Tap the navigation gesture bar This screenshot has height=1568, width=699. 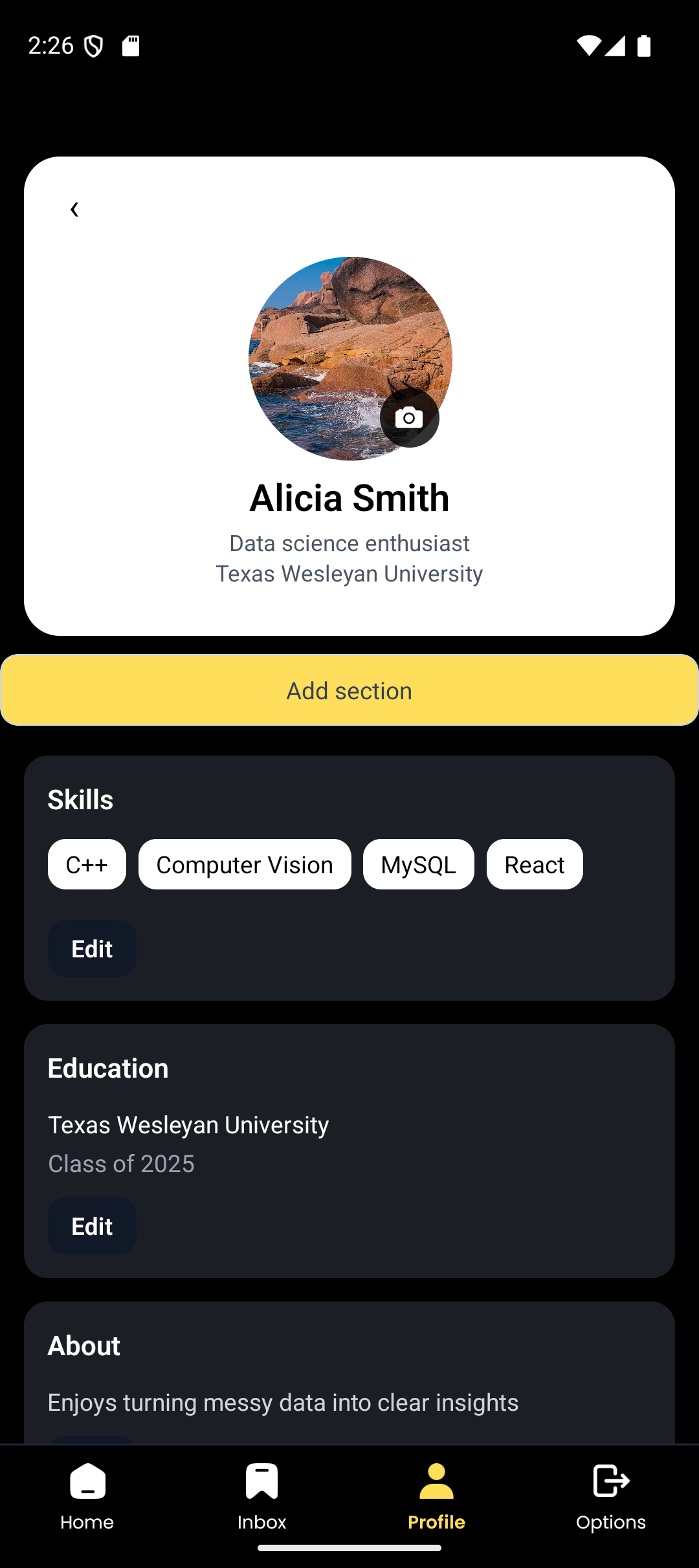tap(349, 1547)
